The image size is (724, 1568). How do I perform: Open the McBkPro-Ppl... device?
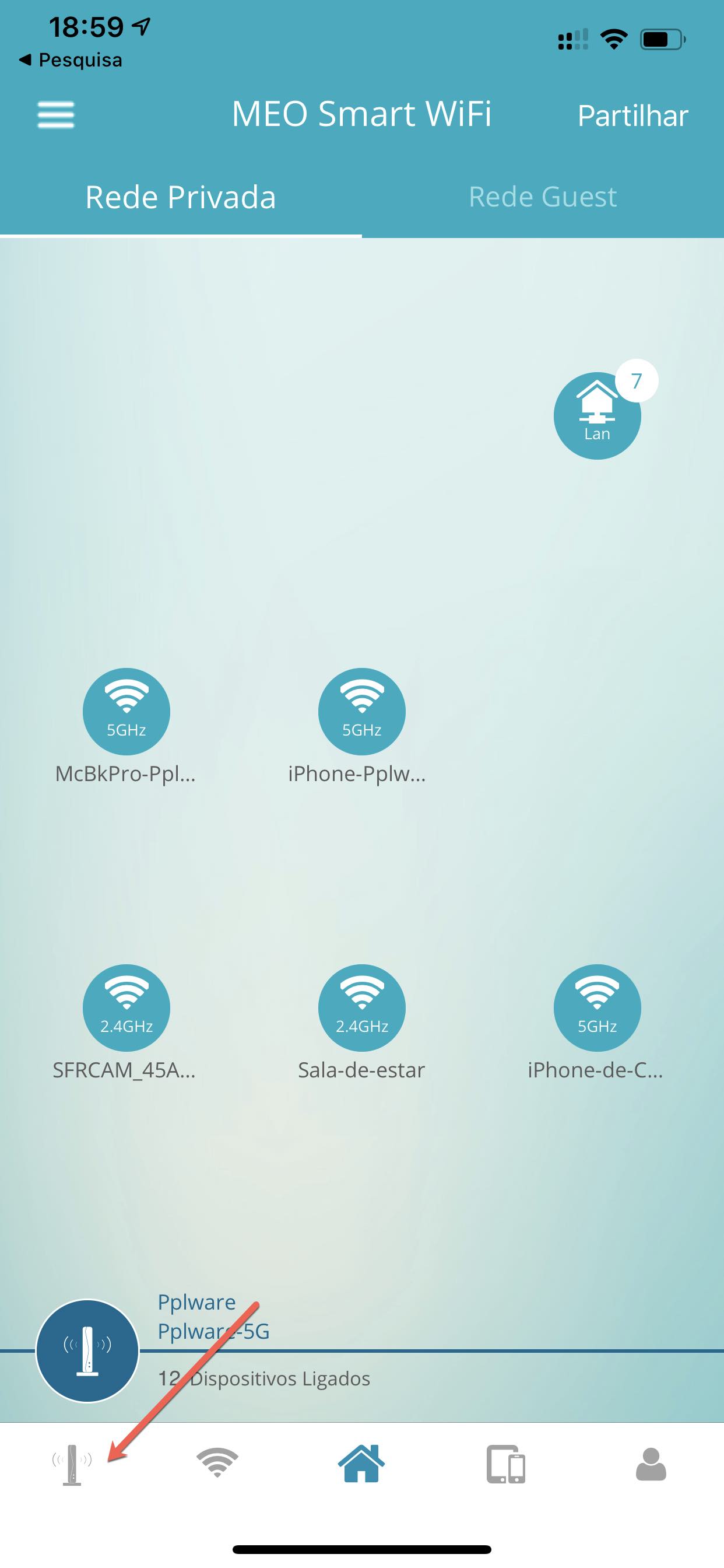pyautogui.click(x=126, y=712)
